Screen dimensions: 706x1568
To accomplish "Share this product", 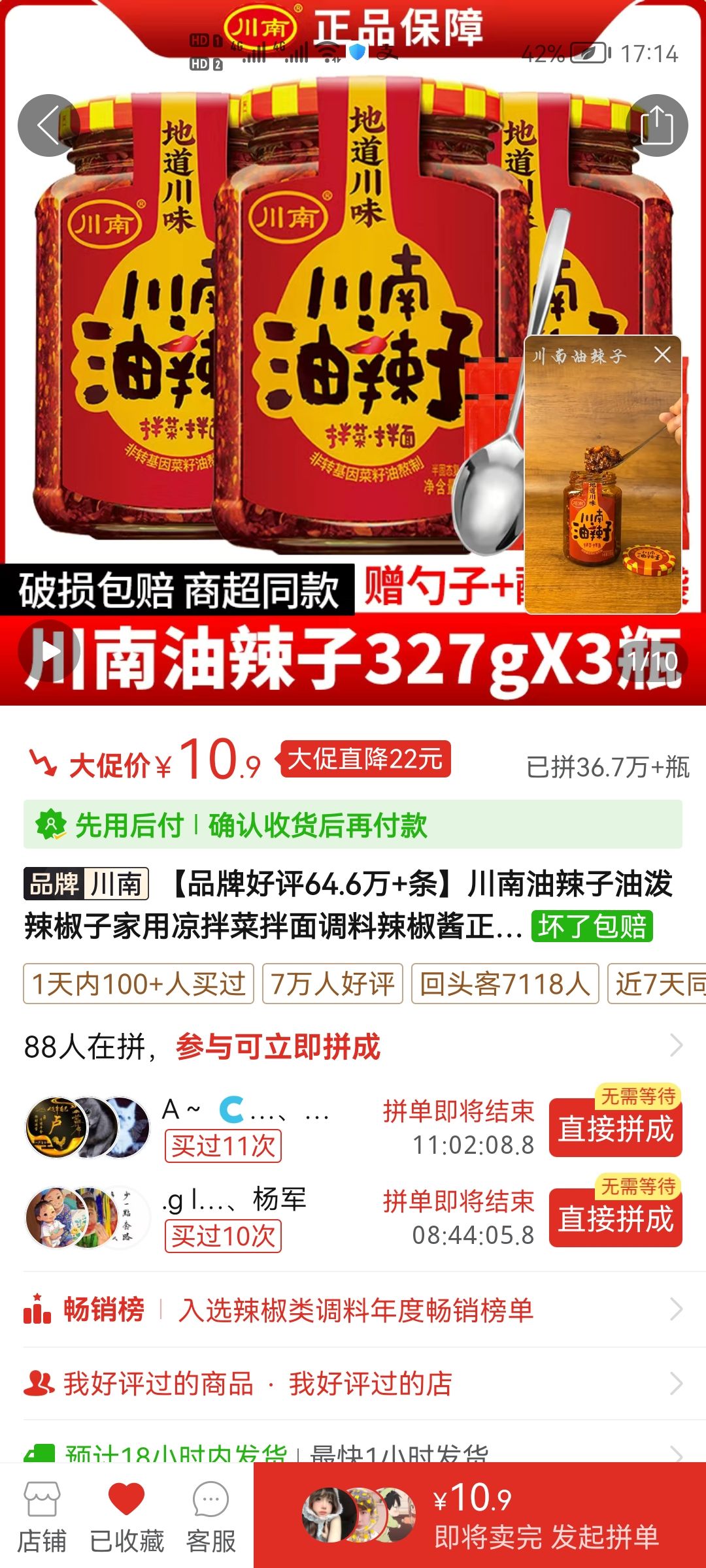I will (656, 125).
